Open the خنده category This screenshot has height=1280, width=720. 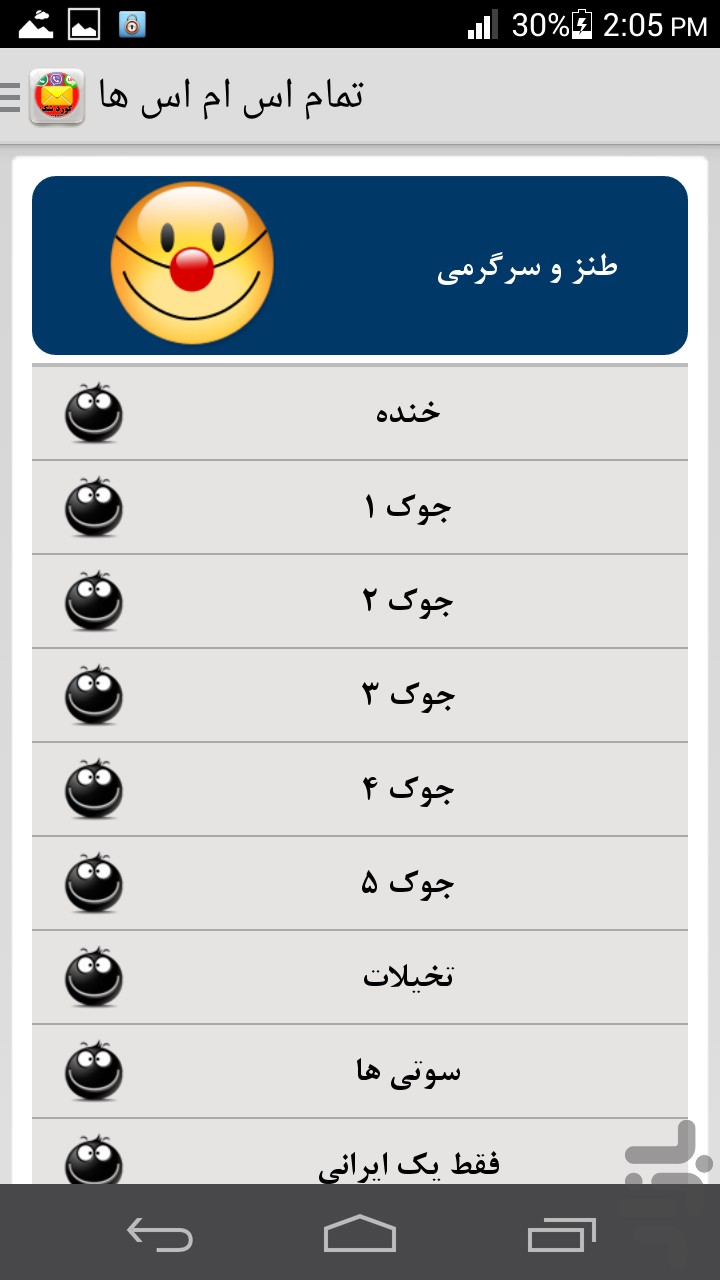pos(360,413)
